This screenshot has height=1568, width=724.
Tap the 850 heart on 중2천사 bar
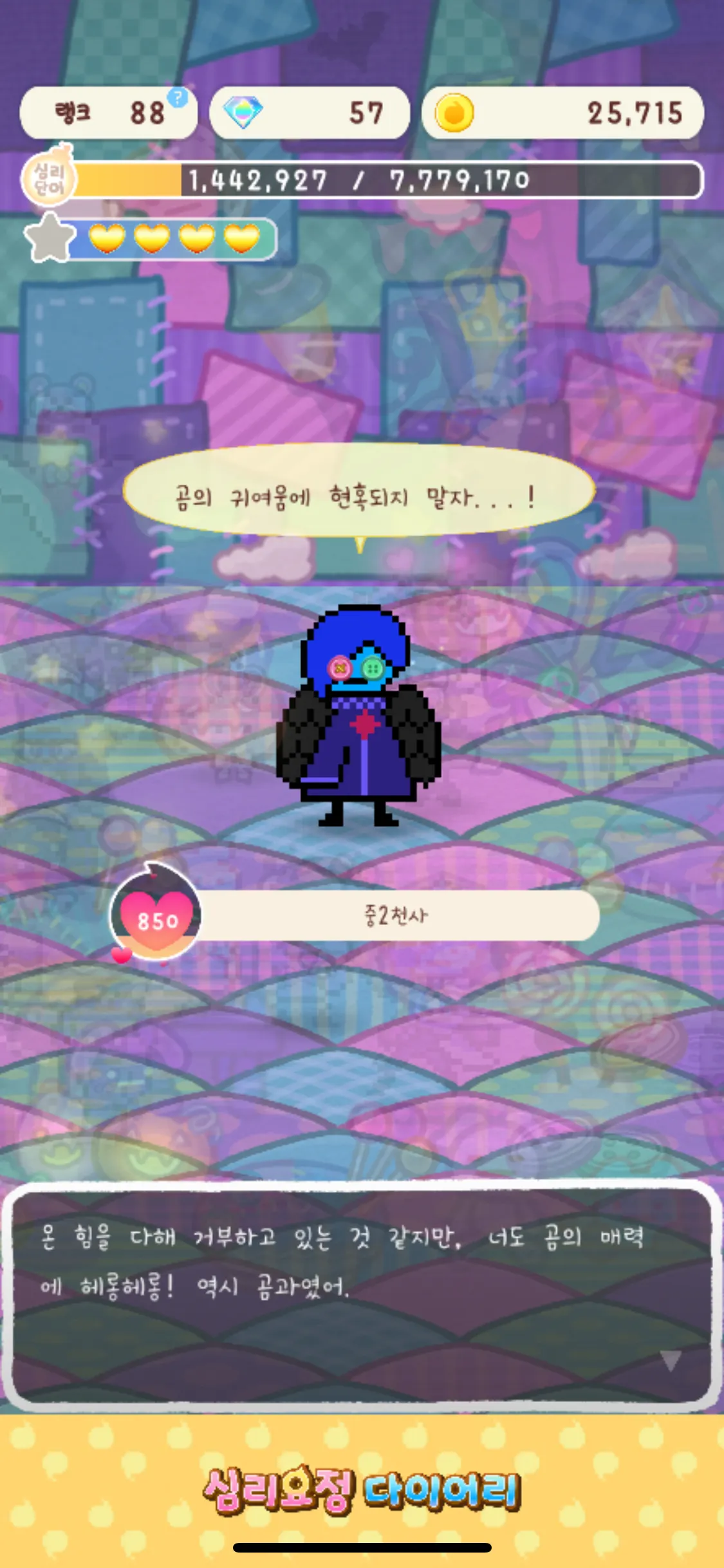tap(156, 919)
